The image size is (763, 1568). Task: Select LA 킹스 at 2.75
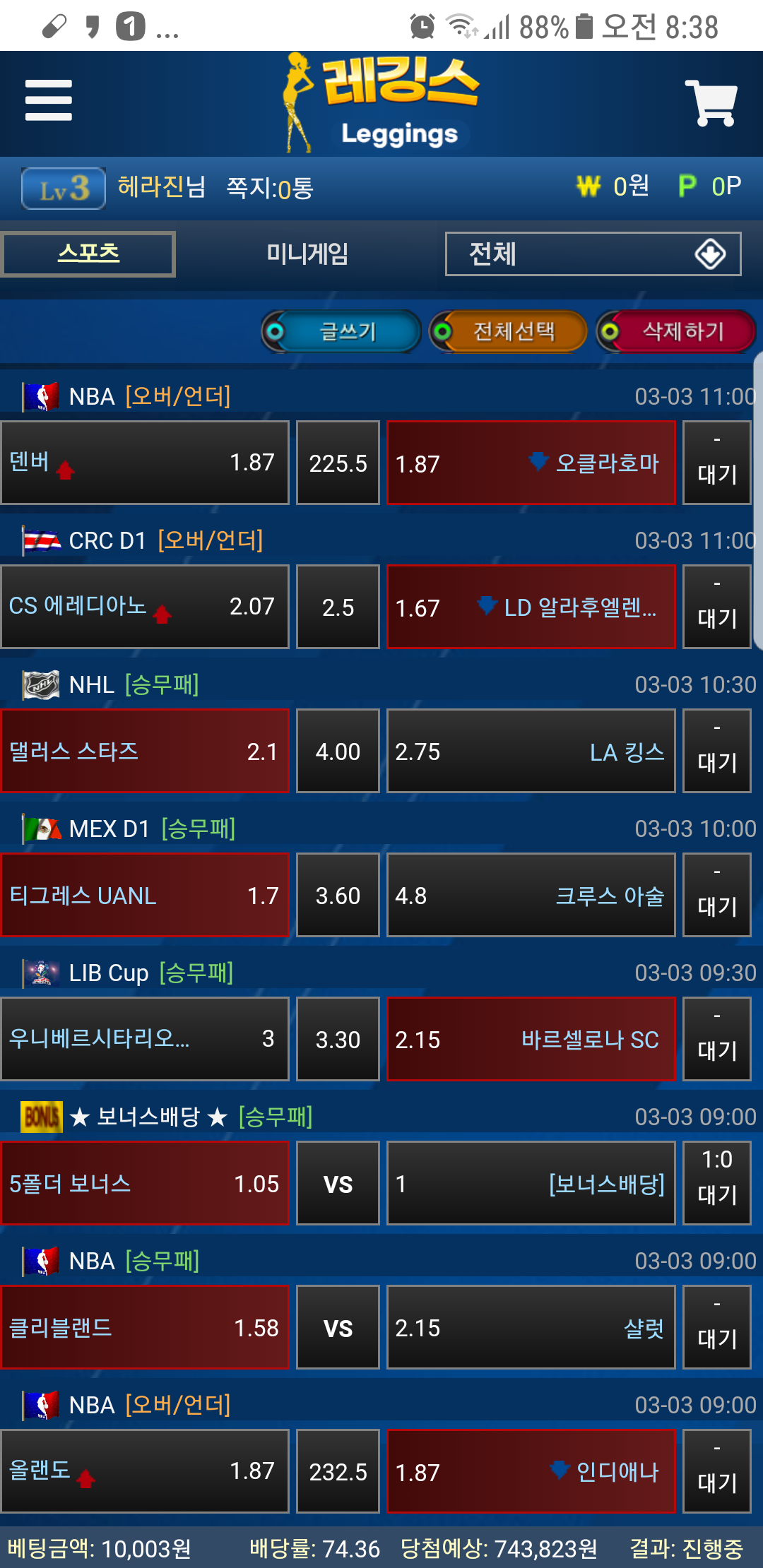[x=531, y=751]
